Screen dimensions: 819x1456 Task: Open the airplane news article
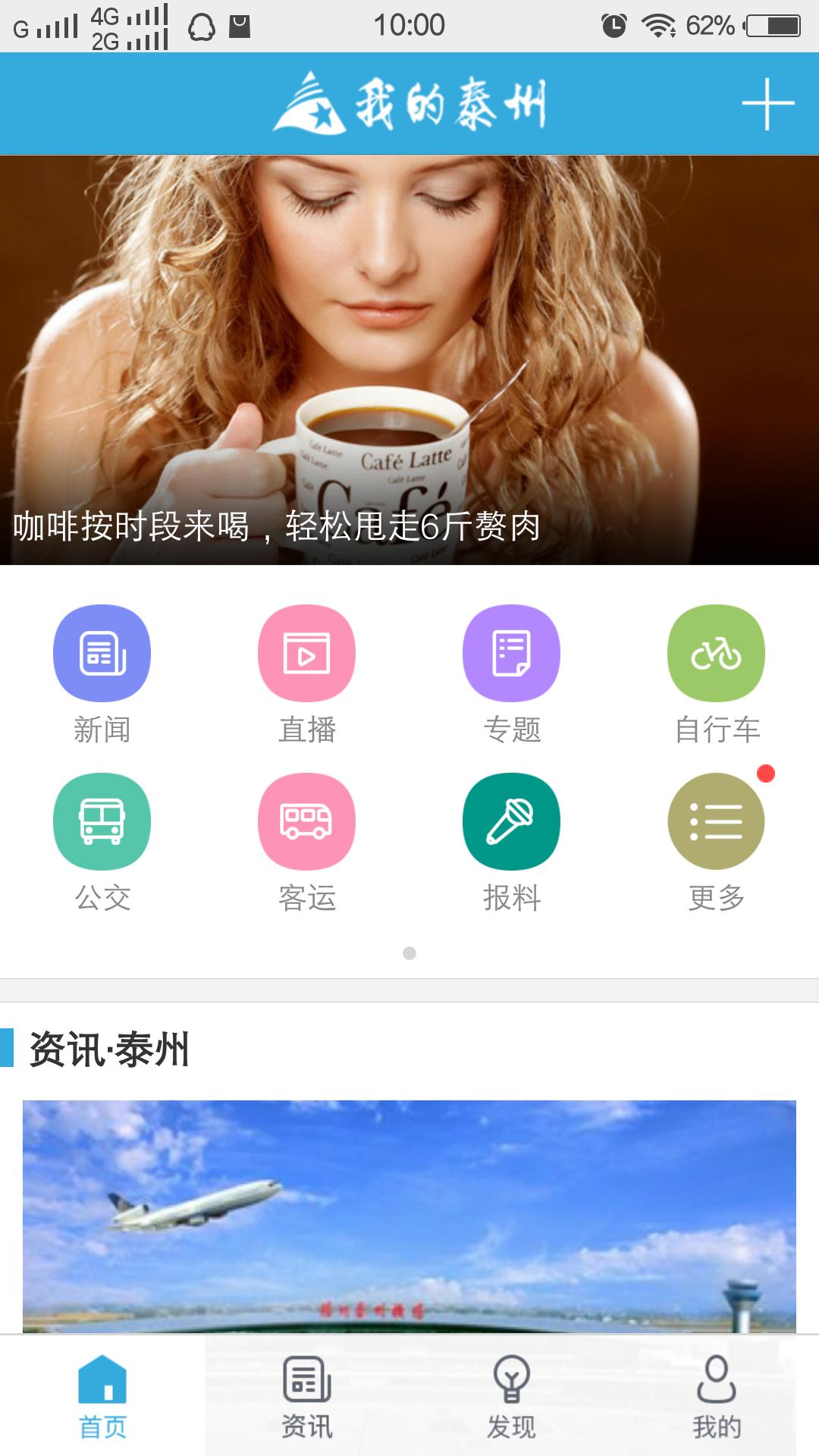pyautogui.click(x=409, y=1213)
